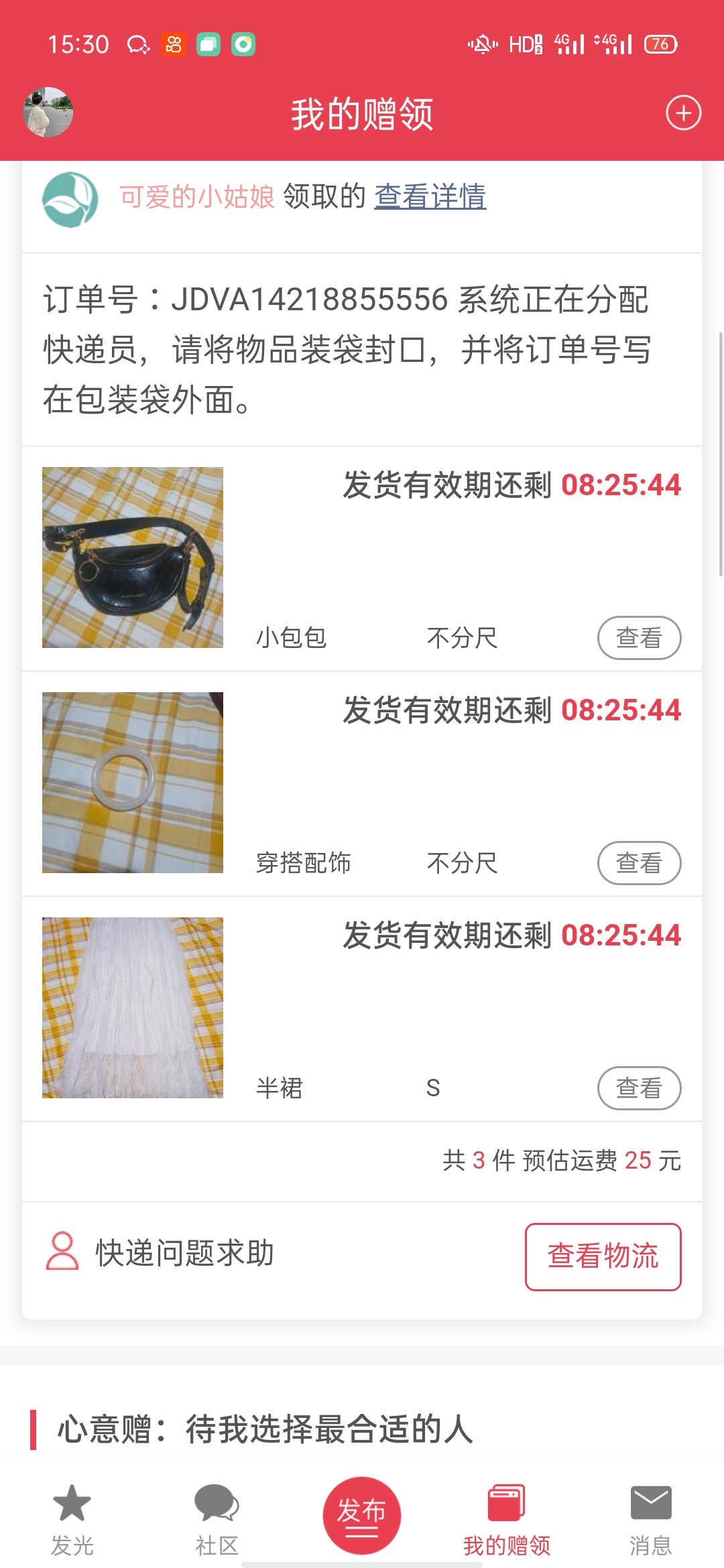Tap 查看物流 to track shipment
Image resolution: width=724 pixels, height=1568 pixels.
pyautogui.click(x=603, y=1256)
